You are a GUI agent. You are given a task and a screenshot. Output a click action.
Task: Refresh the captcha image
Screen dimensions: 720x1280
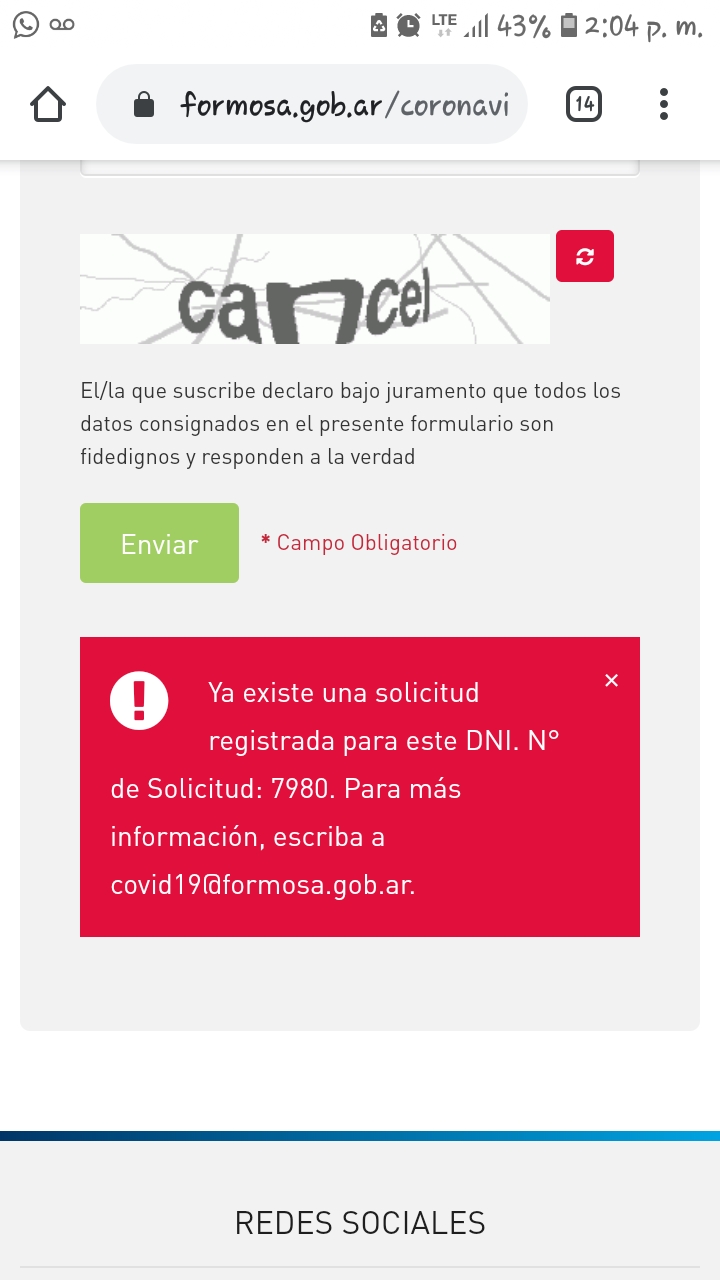[585, 256]
